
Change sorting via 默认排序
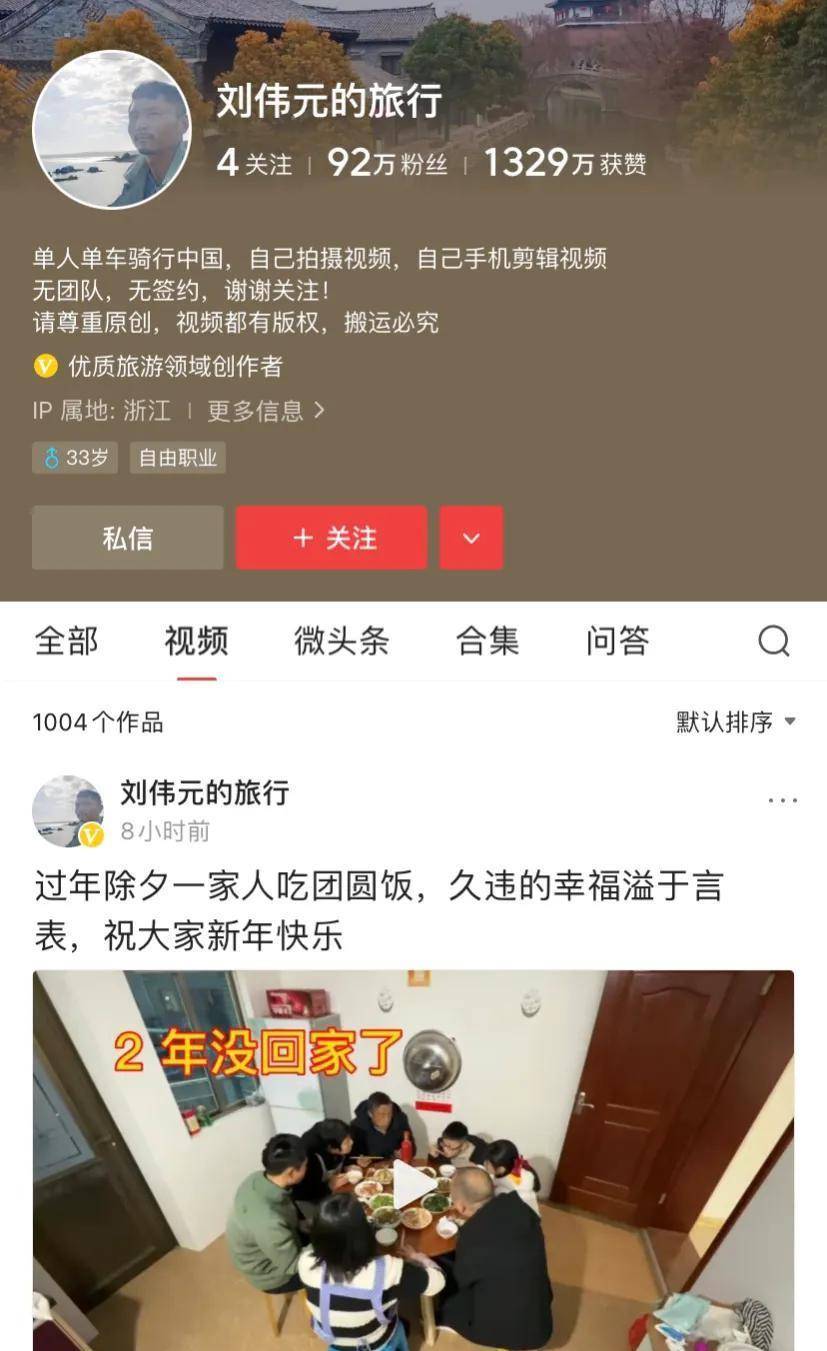coord(735,722)
